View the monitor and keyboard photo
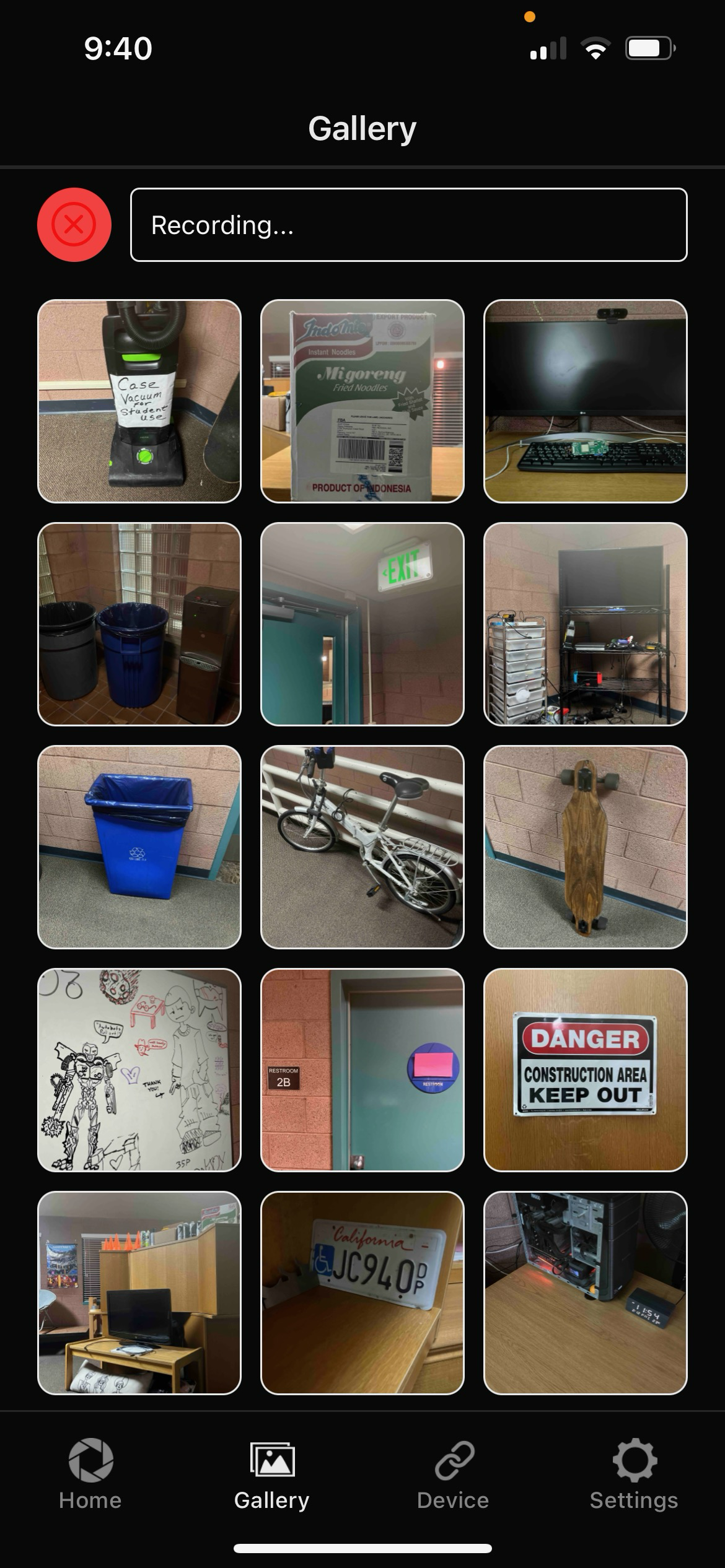The image size is (725, 1568). tap(585, 401)
